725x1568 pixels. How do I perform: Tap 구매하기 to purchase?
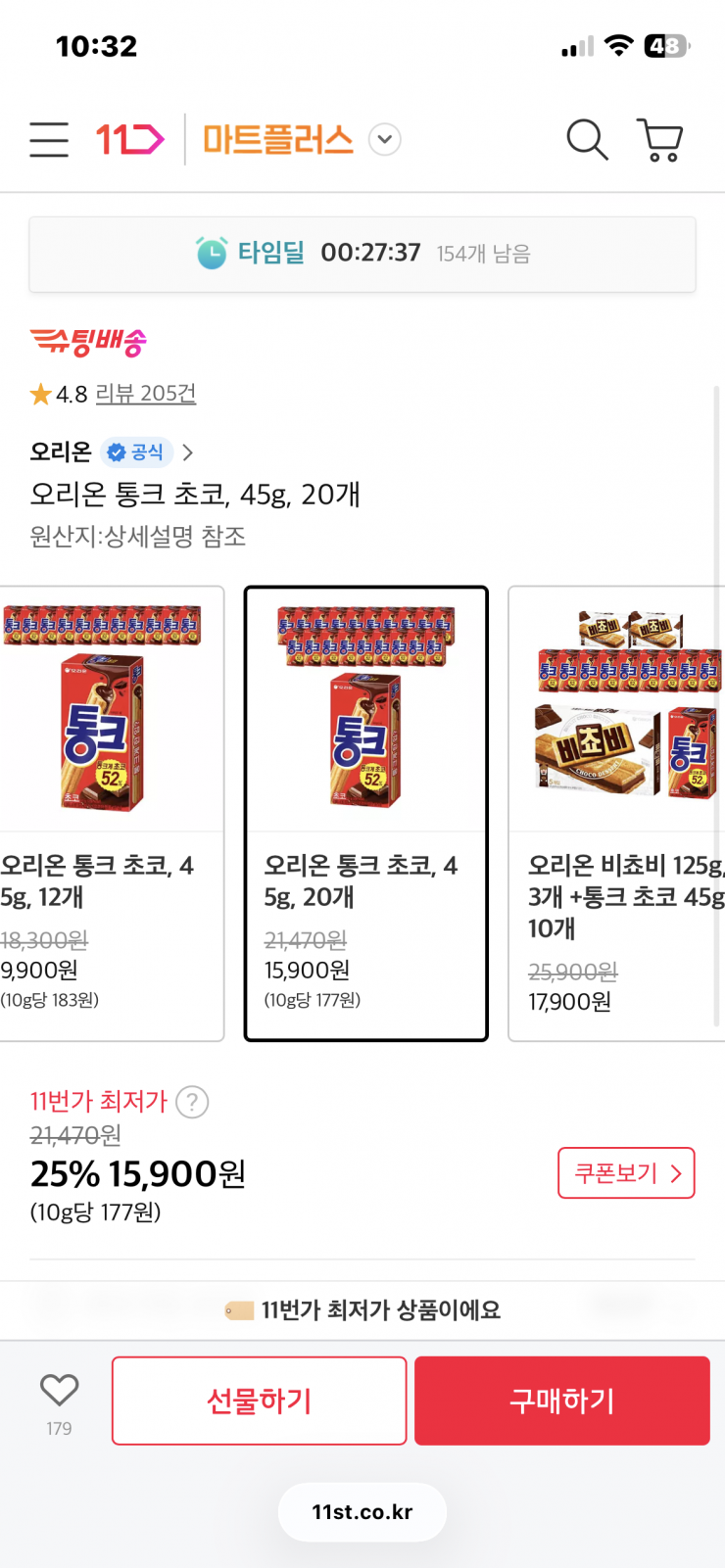tap(562, 1401)
